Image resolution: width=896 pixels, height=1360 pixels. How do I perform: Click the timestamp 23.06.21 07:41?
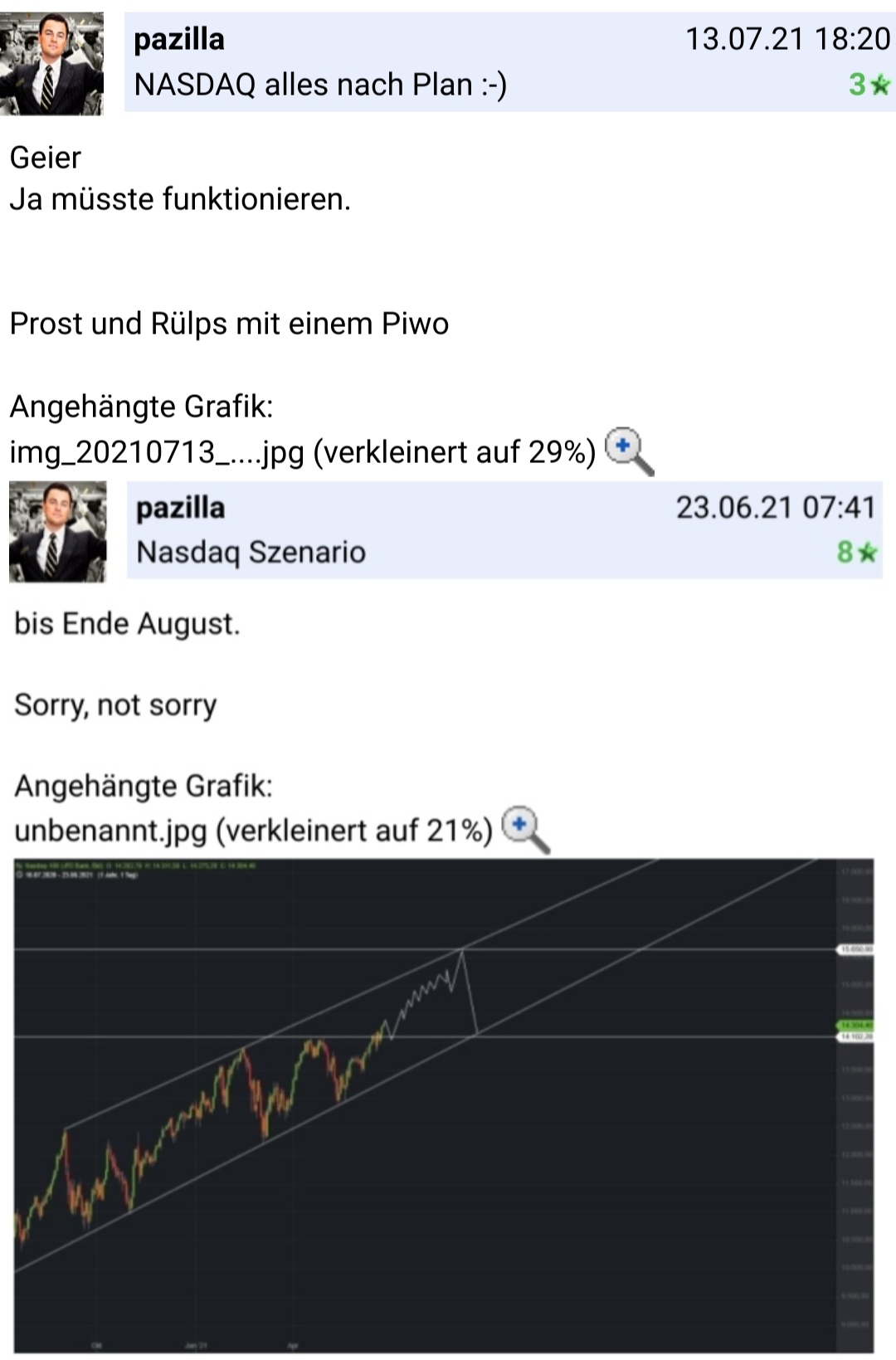click(x=777, y=507)
